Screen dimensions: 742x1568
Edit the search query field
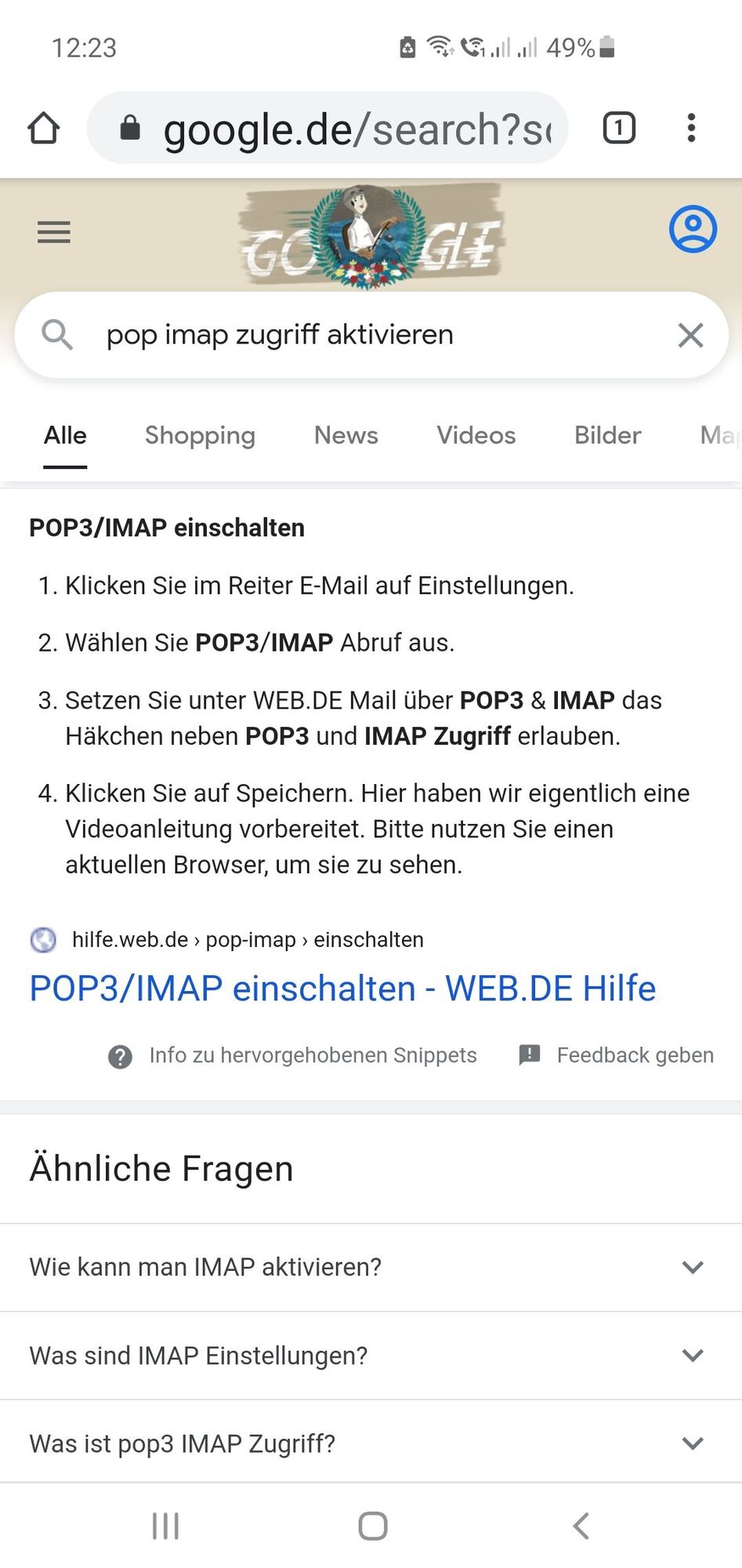[353, 335]
